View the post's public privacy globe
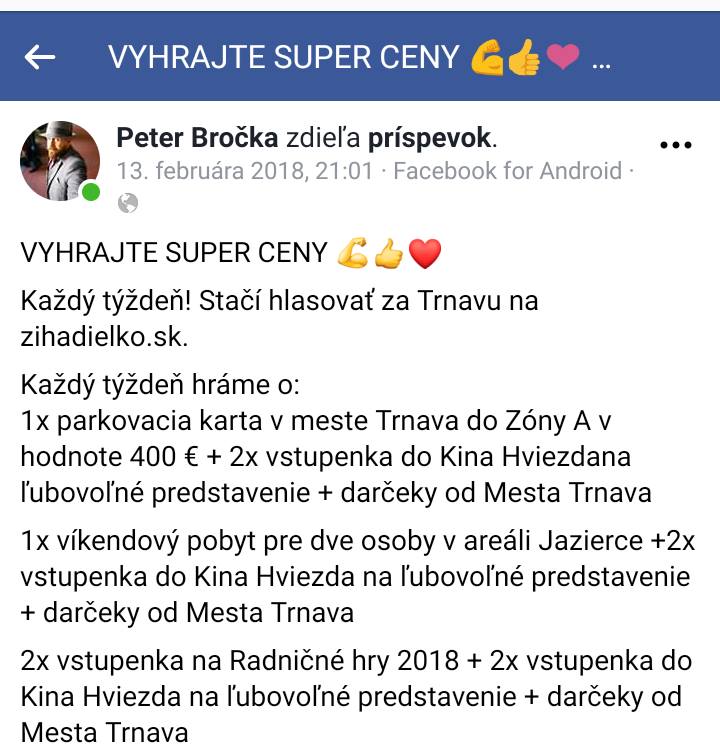720x754 pixels. coord(128,203)
